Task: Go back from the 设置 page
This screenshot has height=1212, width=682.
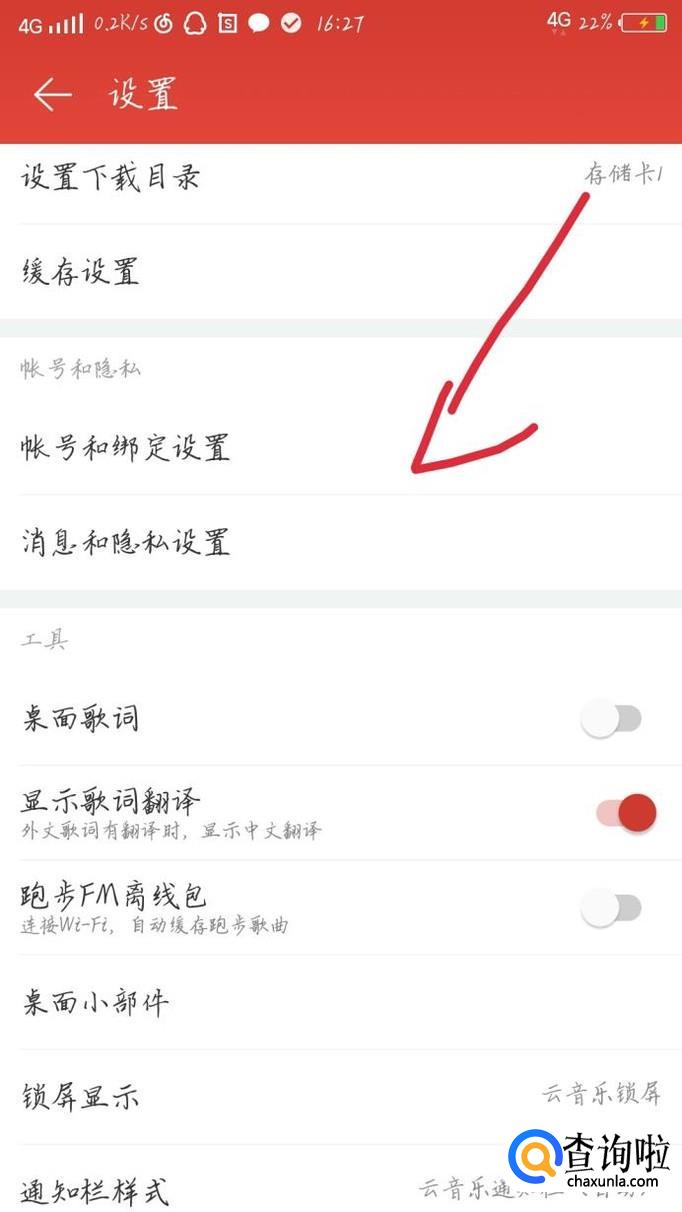Action: [53, 95]
